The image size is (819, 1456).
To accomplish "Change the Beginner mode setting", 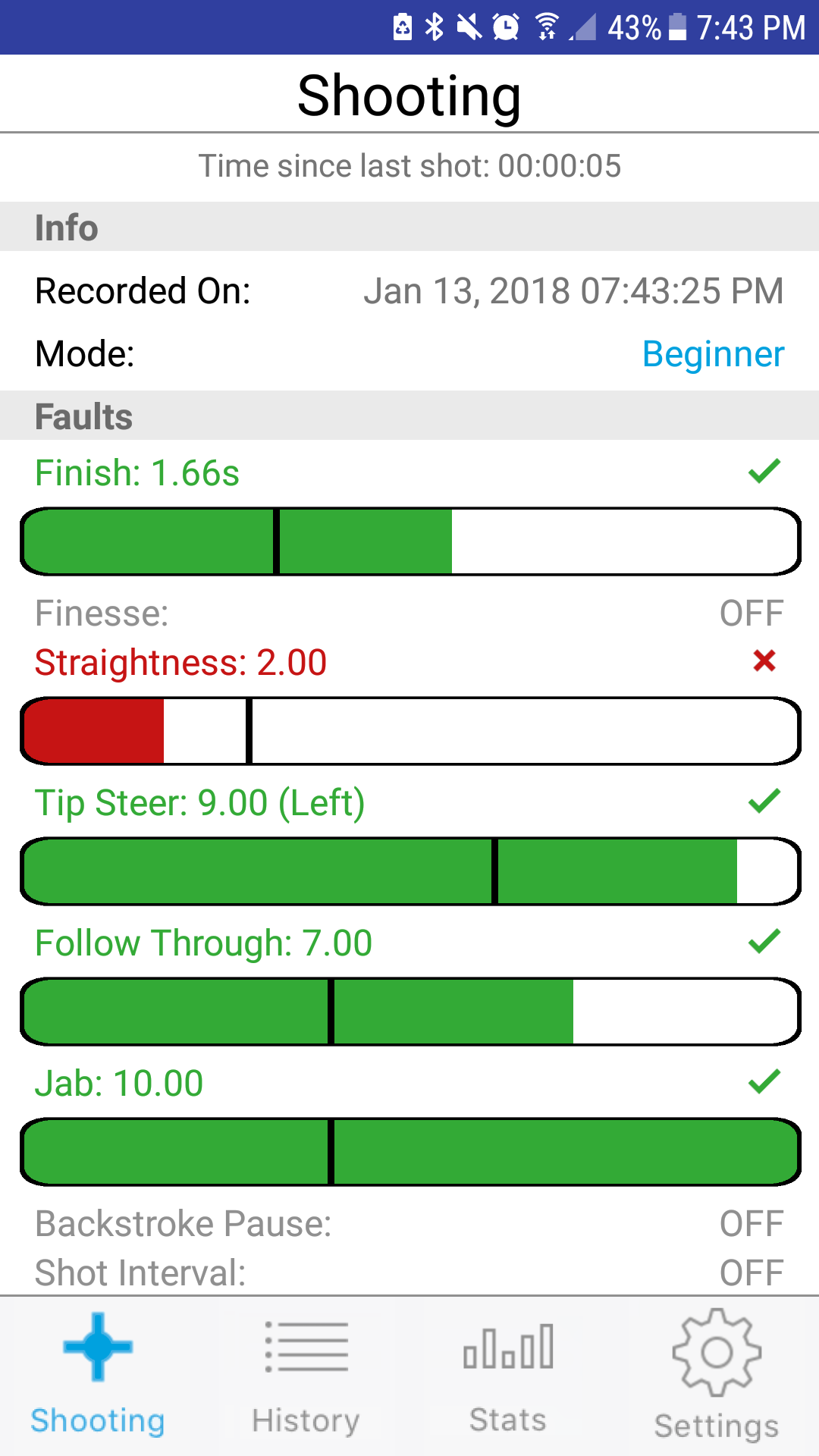I will pos(712,354).
